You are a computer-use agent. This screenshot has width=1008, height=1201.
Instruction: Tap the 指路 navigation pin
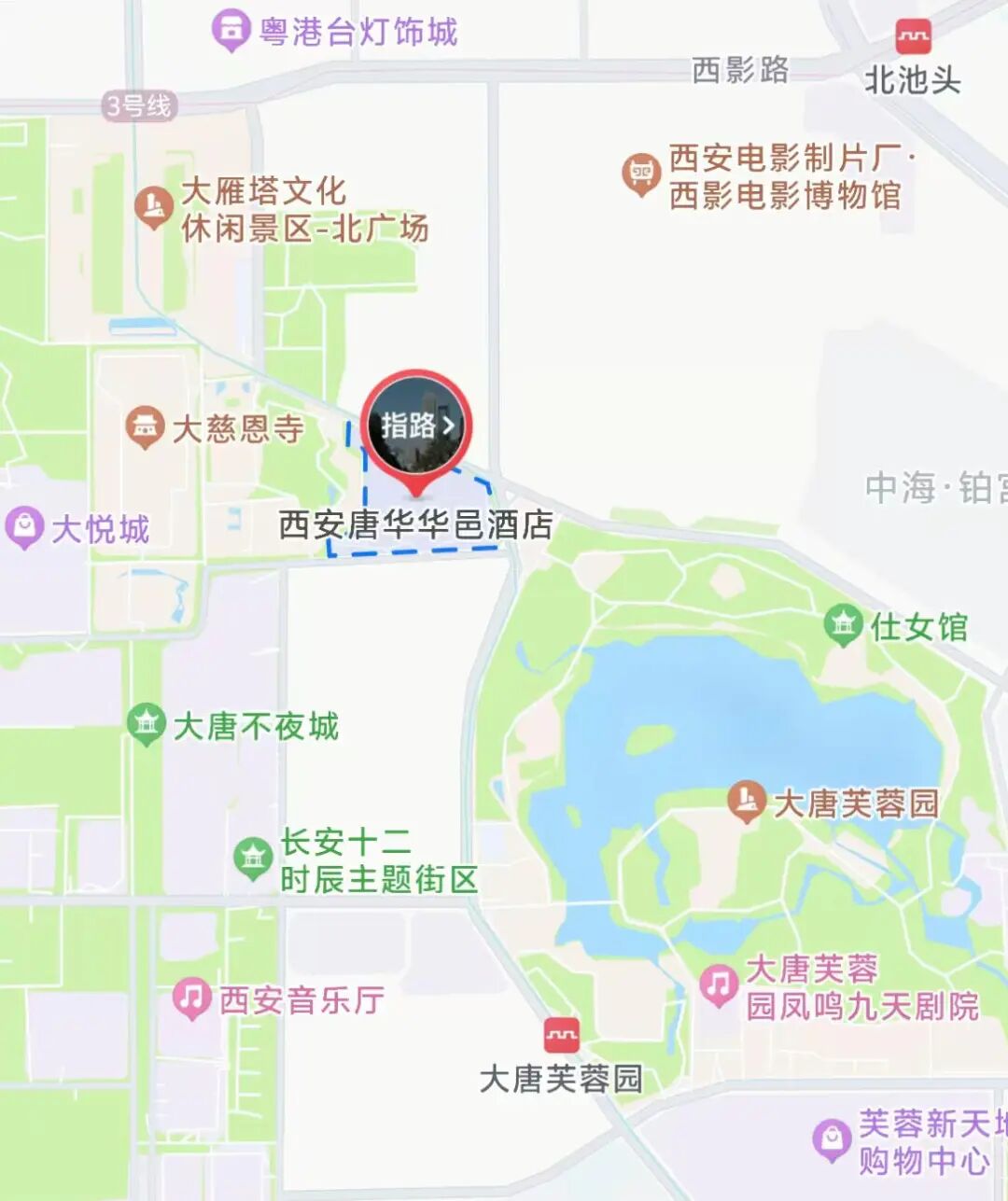(x=416, y=426)
